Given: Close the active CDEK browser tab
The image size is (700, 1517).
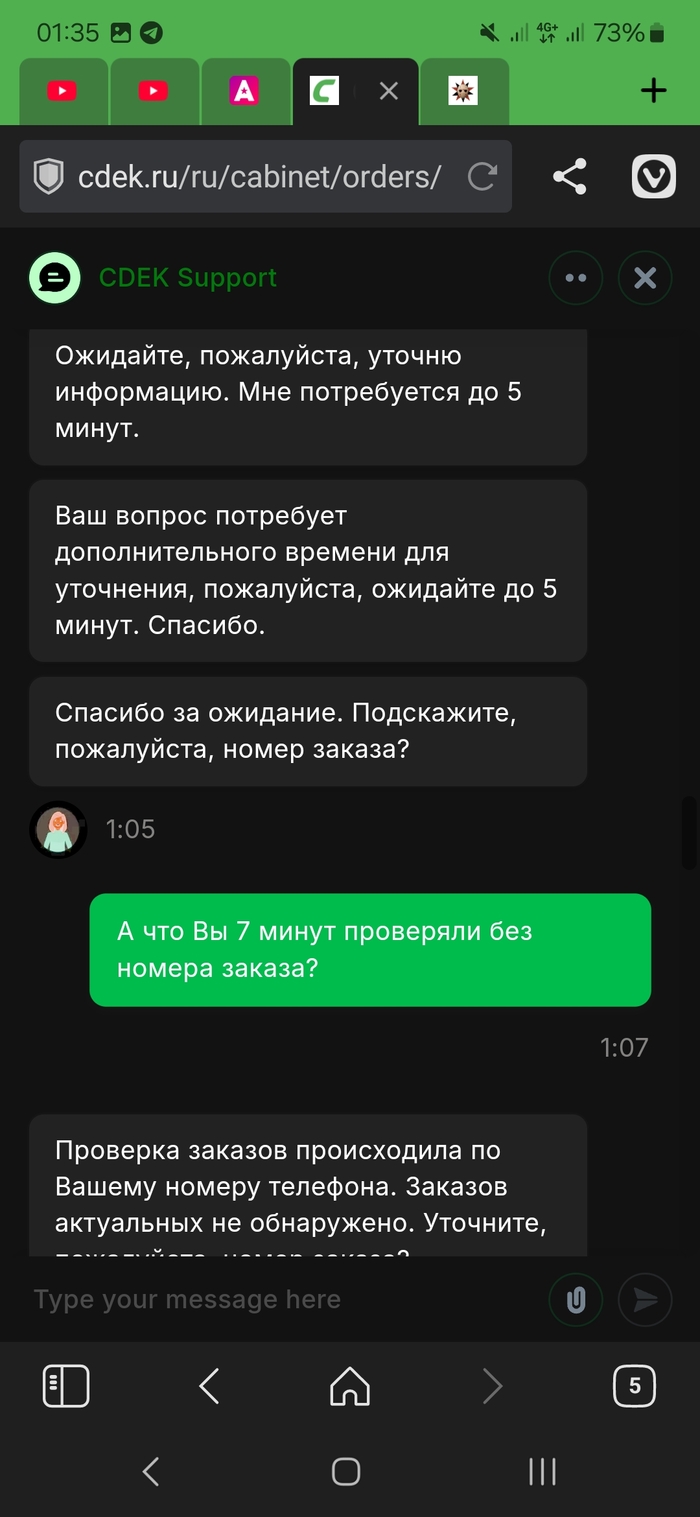Looking at the screenshot, I should coord(389,92).
